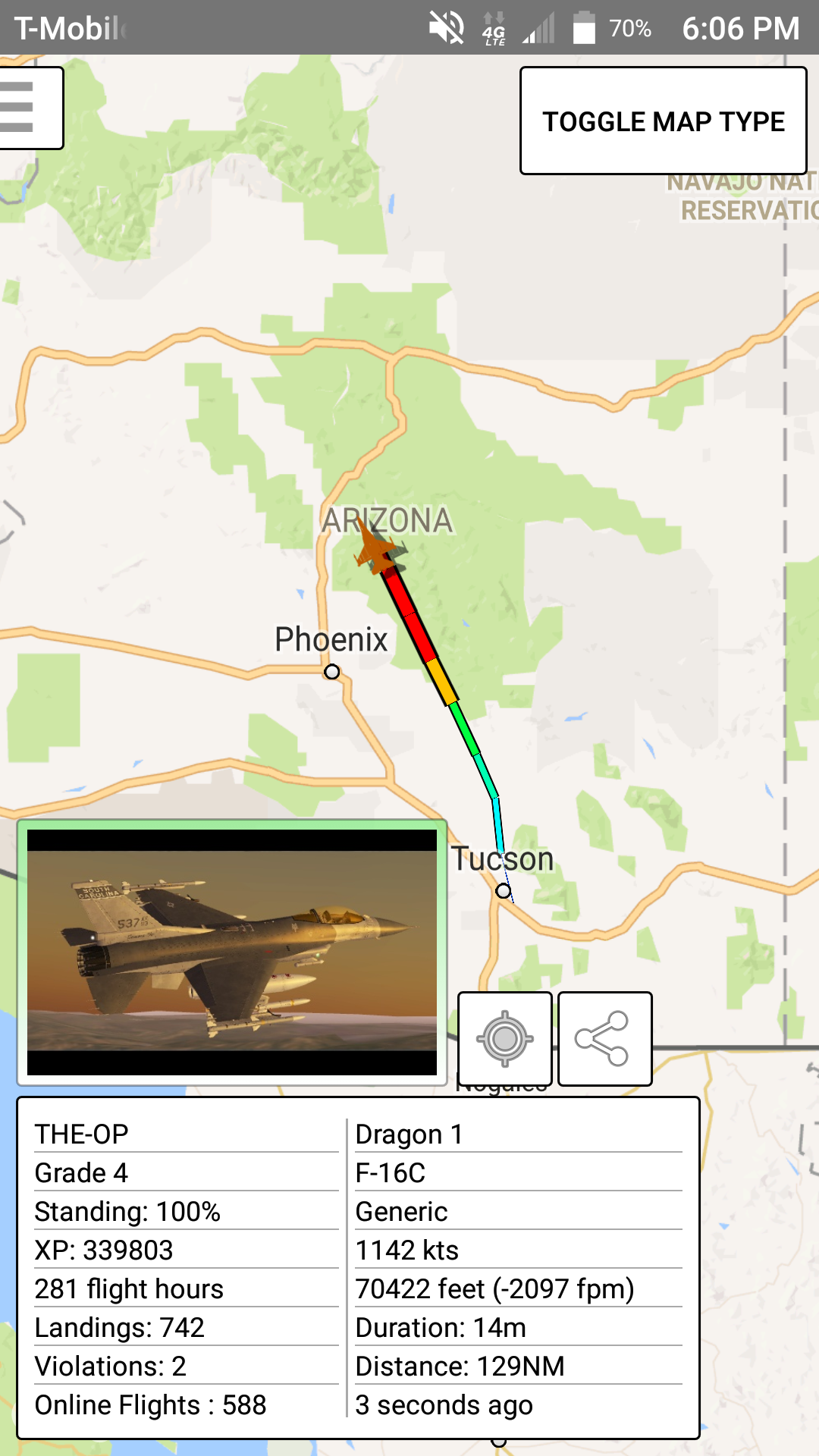Open the F-16C aircraft photo
Image resolution: width=819 pixels, height=1456 pixels.
click(x=232, y=952)
